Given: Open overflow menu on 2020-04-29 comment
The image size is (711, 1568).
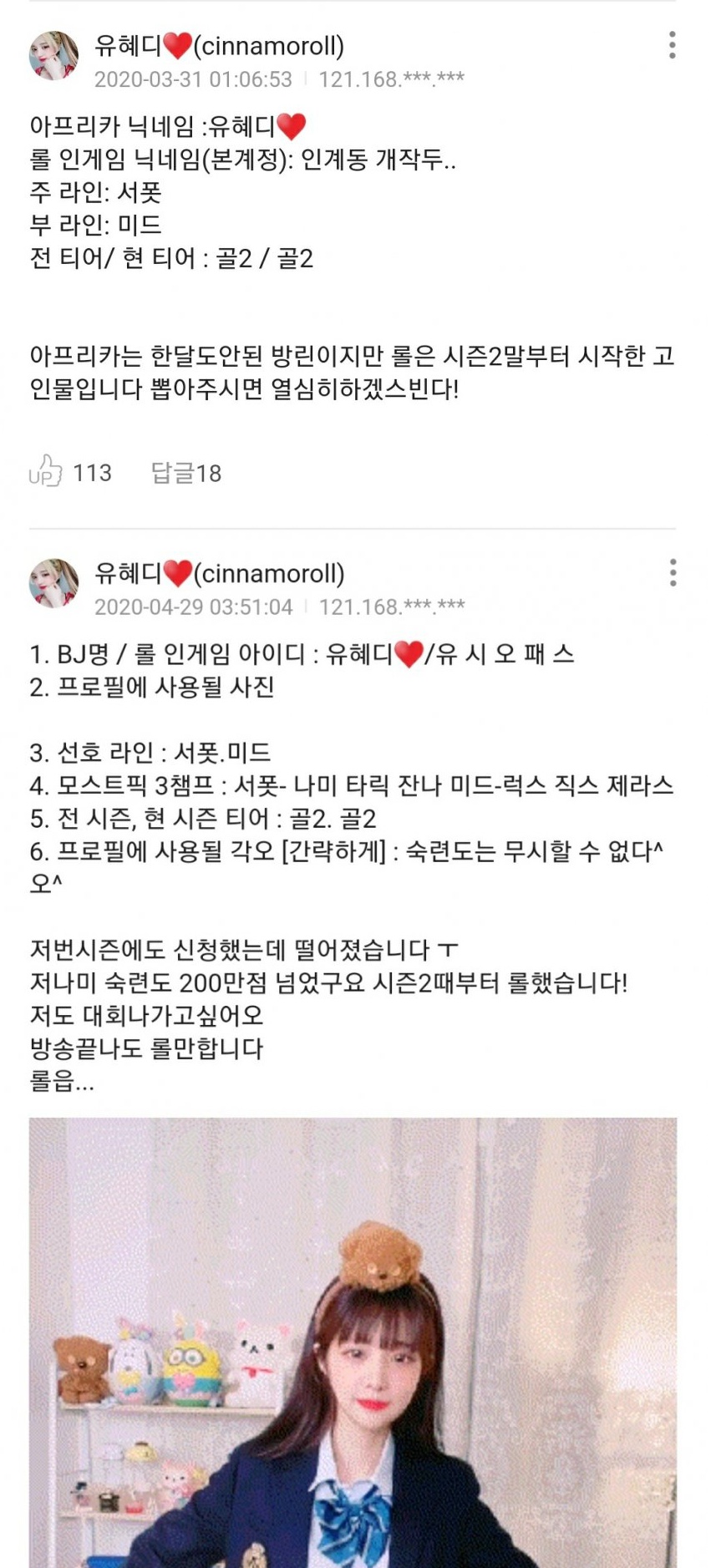Looking at the screenshot, I should 672,573.
